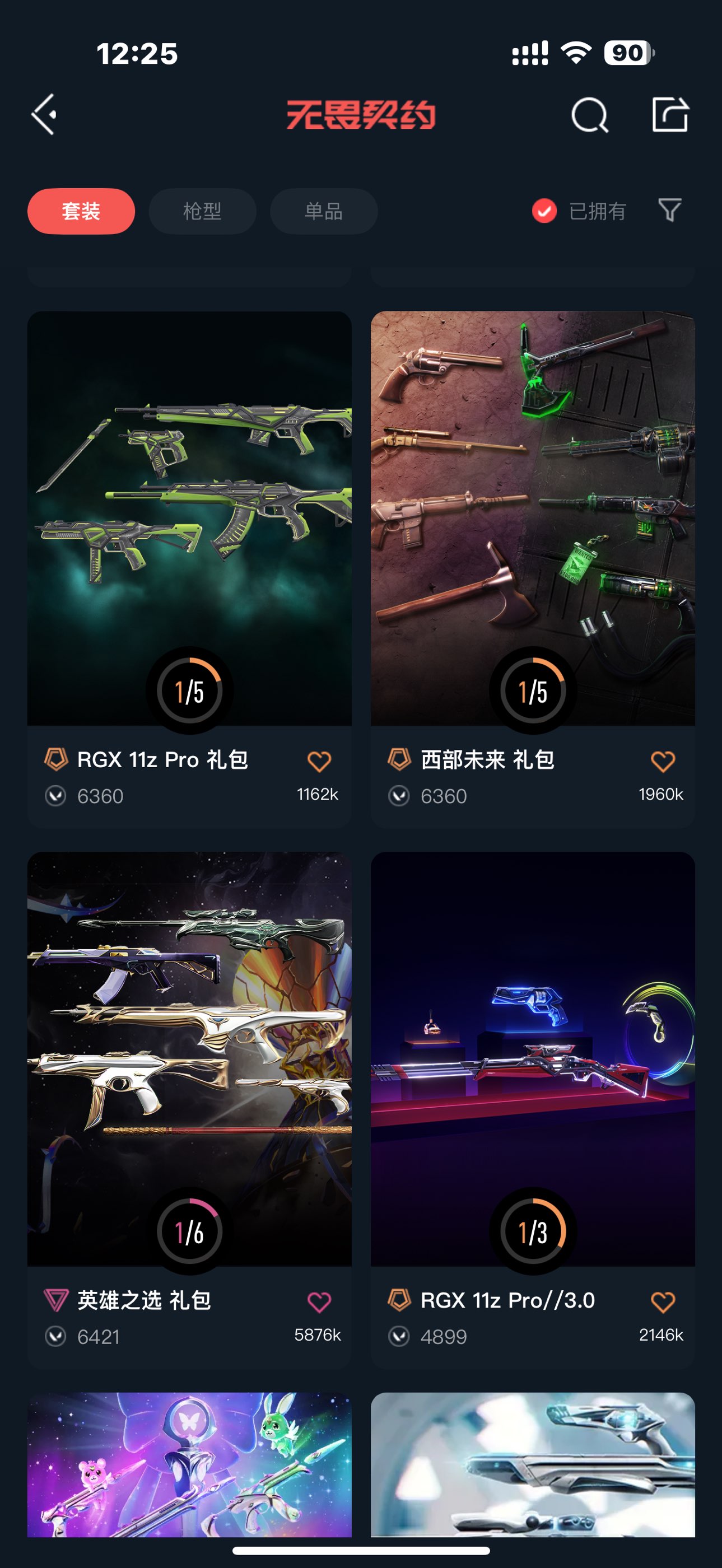
Task: Like the 西部未来 礼包 bundle
Action: tap(663, 761)
